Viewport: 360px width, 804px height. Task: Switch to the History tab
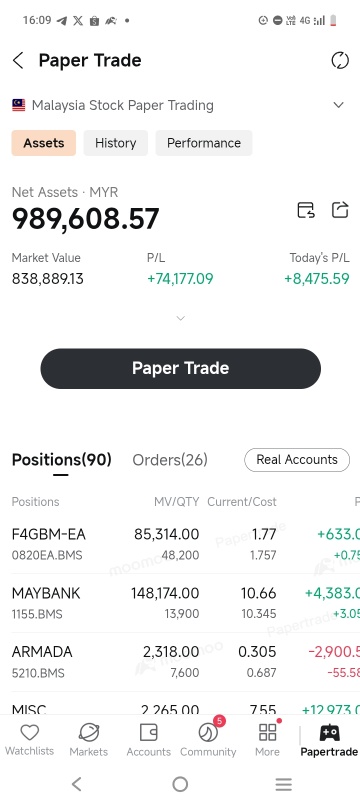(115, 143)
